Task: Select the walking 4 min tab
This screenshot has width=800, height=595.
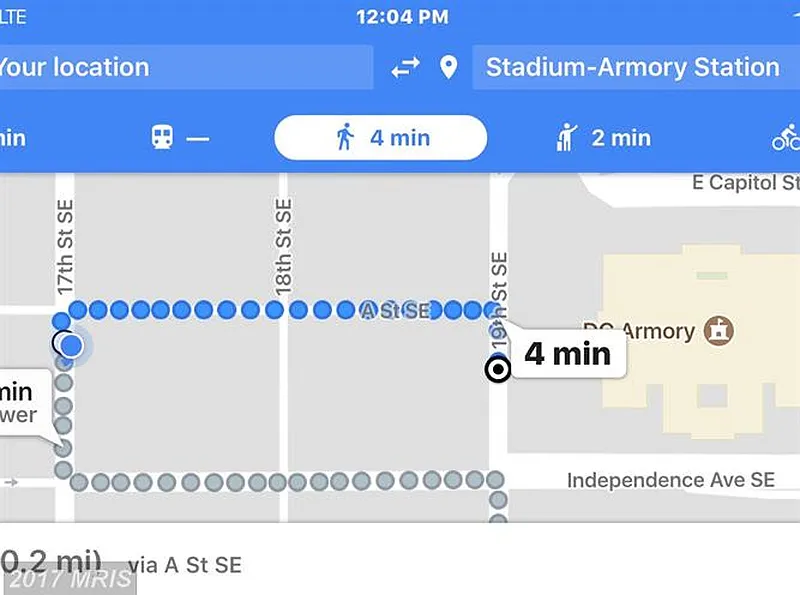Action: (x=380, y=138)
